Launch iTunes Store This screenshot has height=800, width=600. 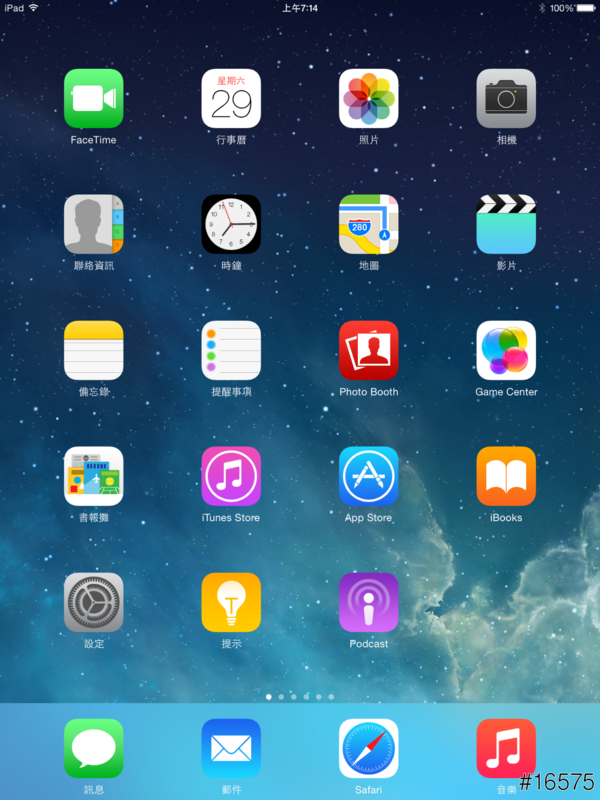(231, 476)
